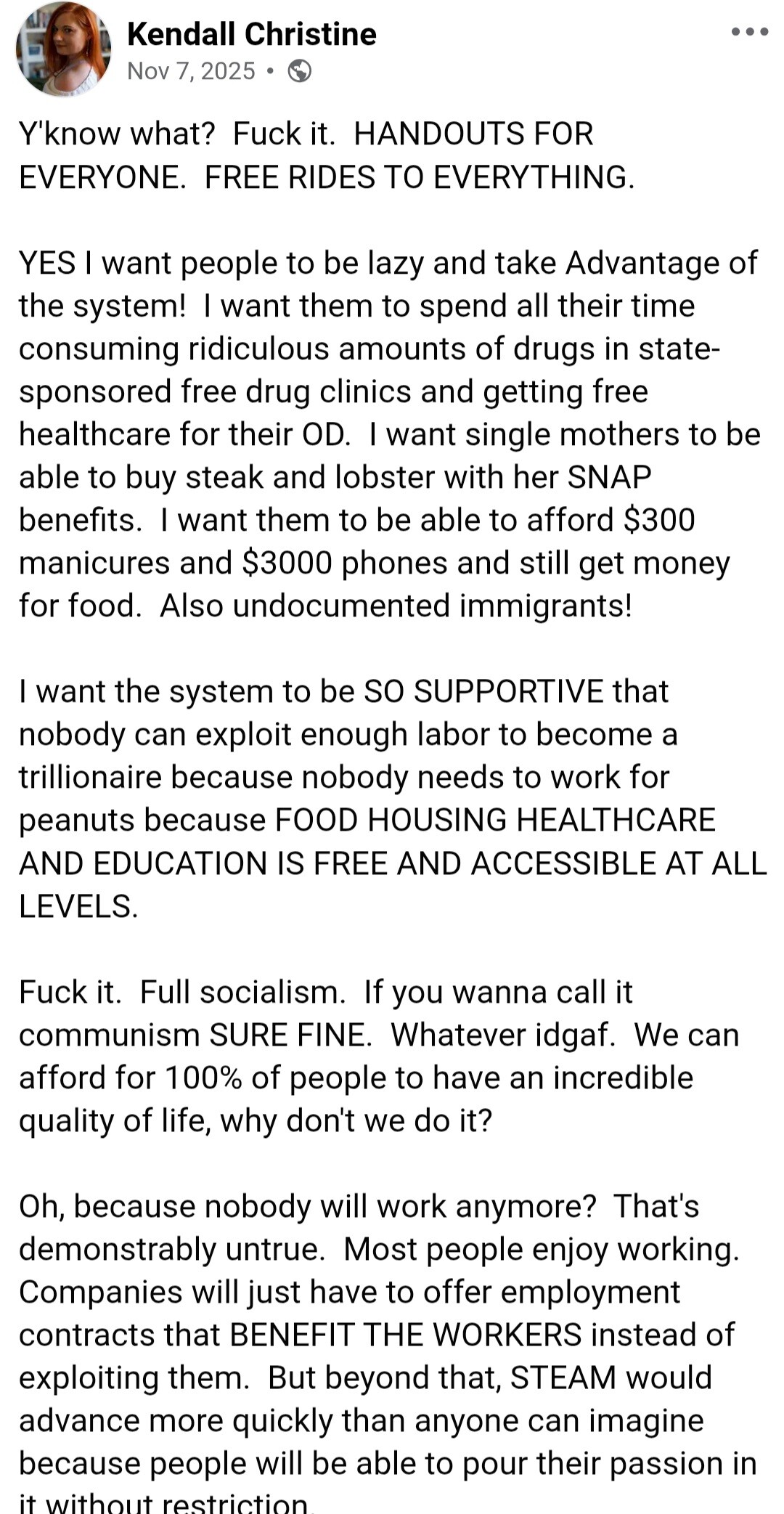This screenshot has height=1514, width=784.
Task: Tap the public audience globe icon
Action: pyautogui.click(x=300, y=71)
